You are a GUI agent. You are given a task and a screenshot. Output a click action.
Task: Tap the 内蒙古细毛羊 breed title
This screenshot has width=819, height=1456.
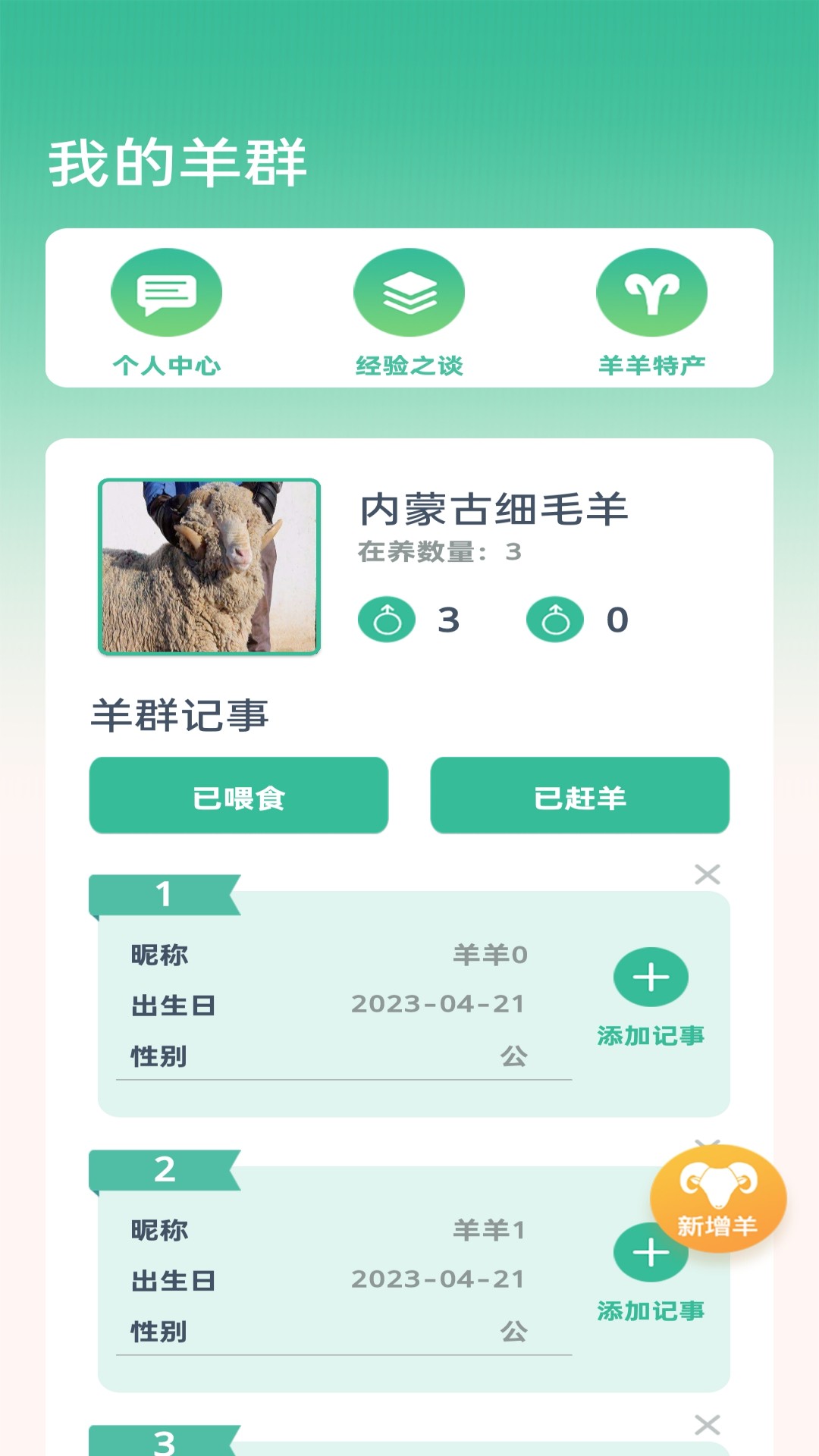click(x=497, y=510)
